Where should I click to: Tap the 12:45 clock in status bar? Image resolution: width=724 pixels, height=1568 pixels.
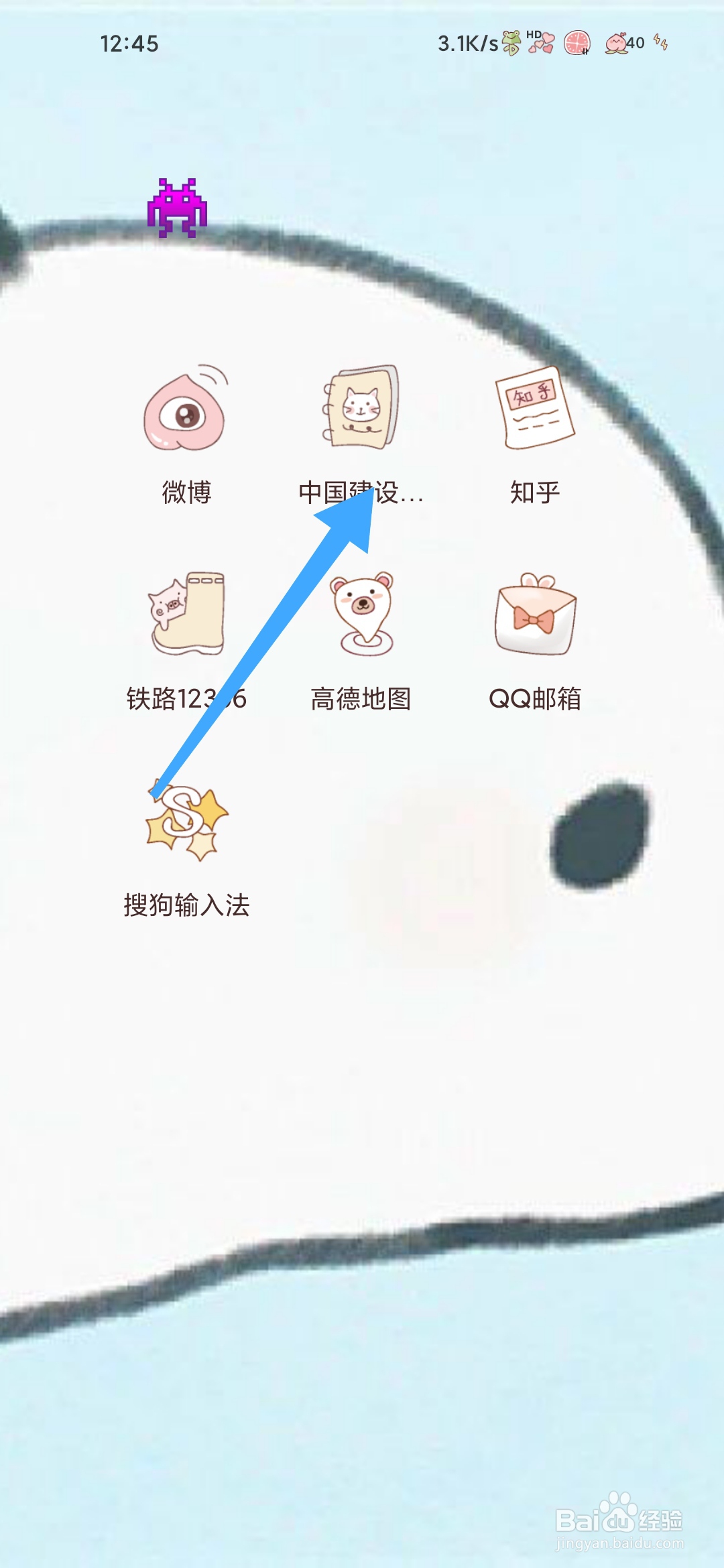click(129, 44)
